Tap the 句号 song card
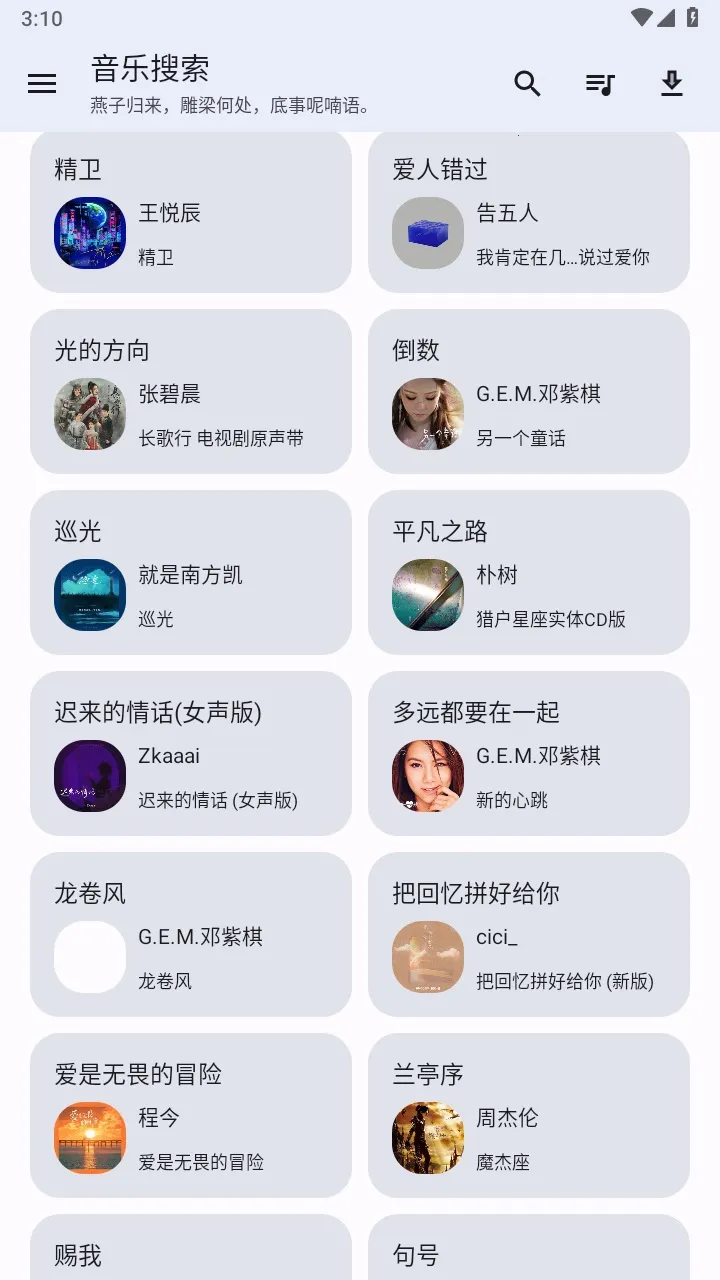This screenshot has width=720, height=1280. pos(529,1250)
